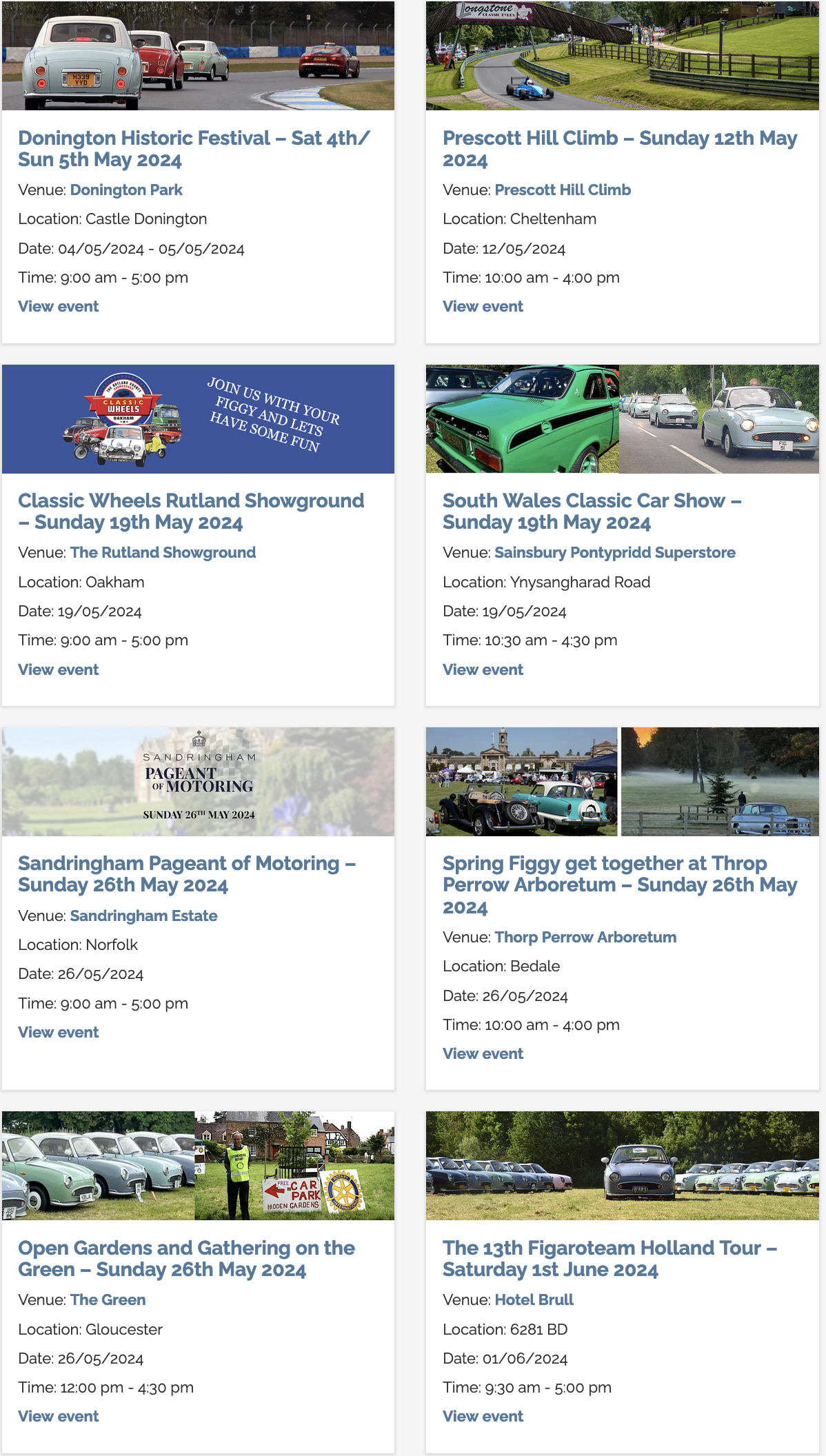Open Spring Figgy get together event title
This screenshot has width=826, height=1456.
tap(619, 884)
